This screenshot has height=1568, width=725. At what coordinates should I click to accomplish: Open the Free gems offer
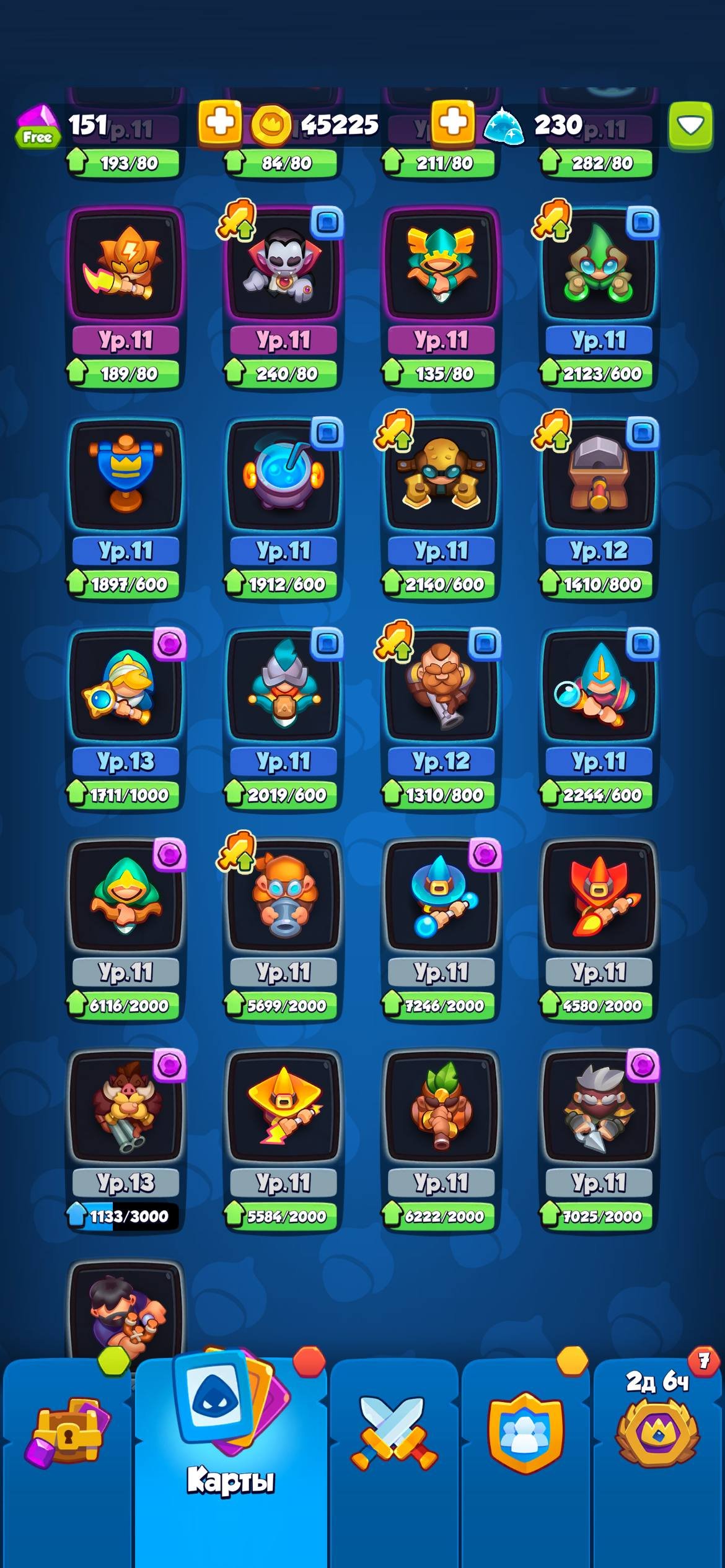(x=37, y=127)
